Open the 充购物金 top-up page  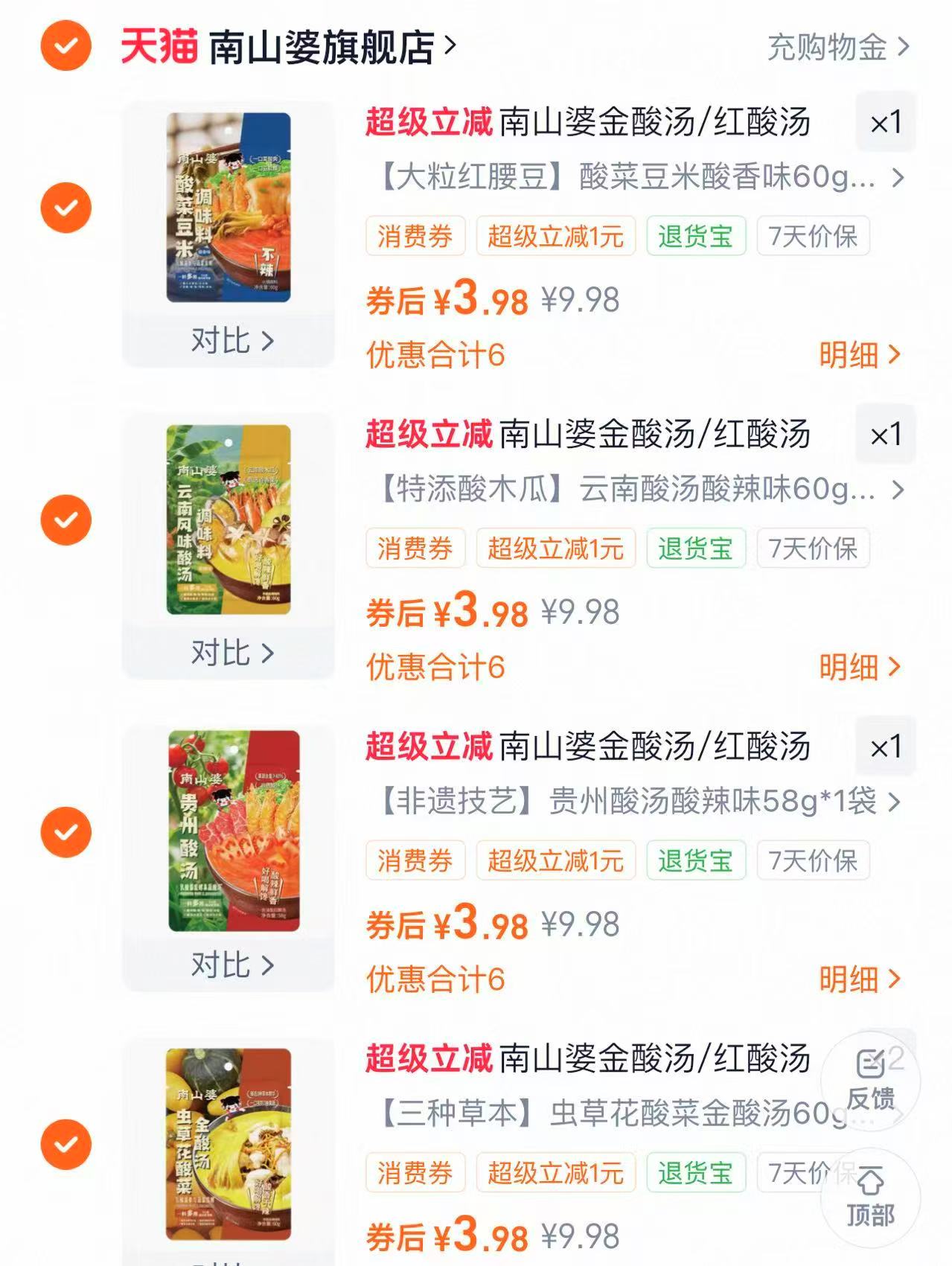826,46
